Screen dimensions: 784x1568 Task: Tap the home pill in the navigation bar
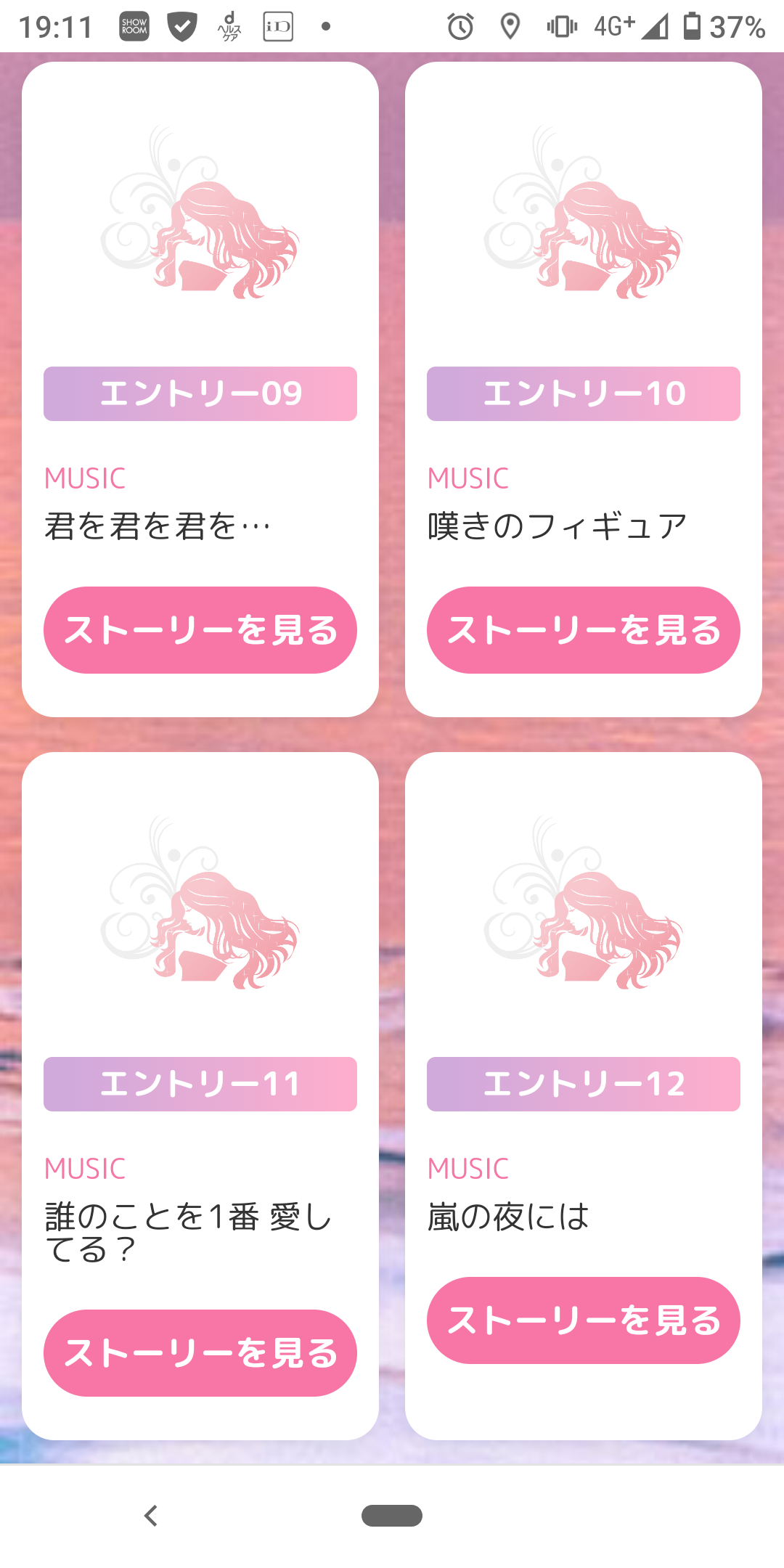392,1516
